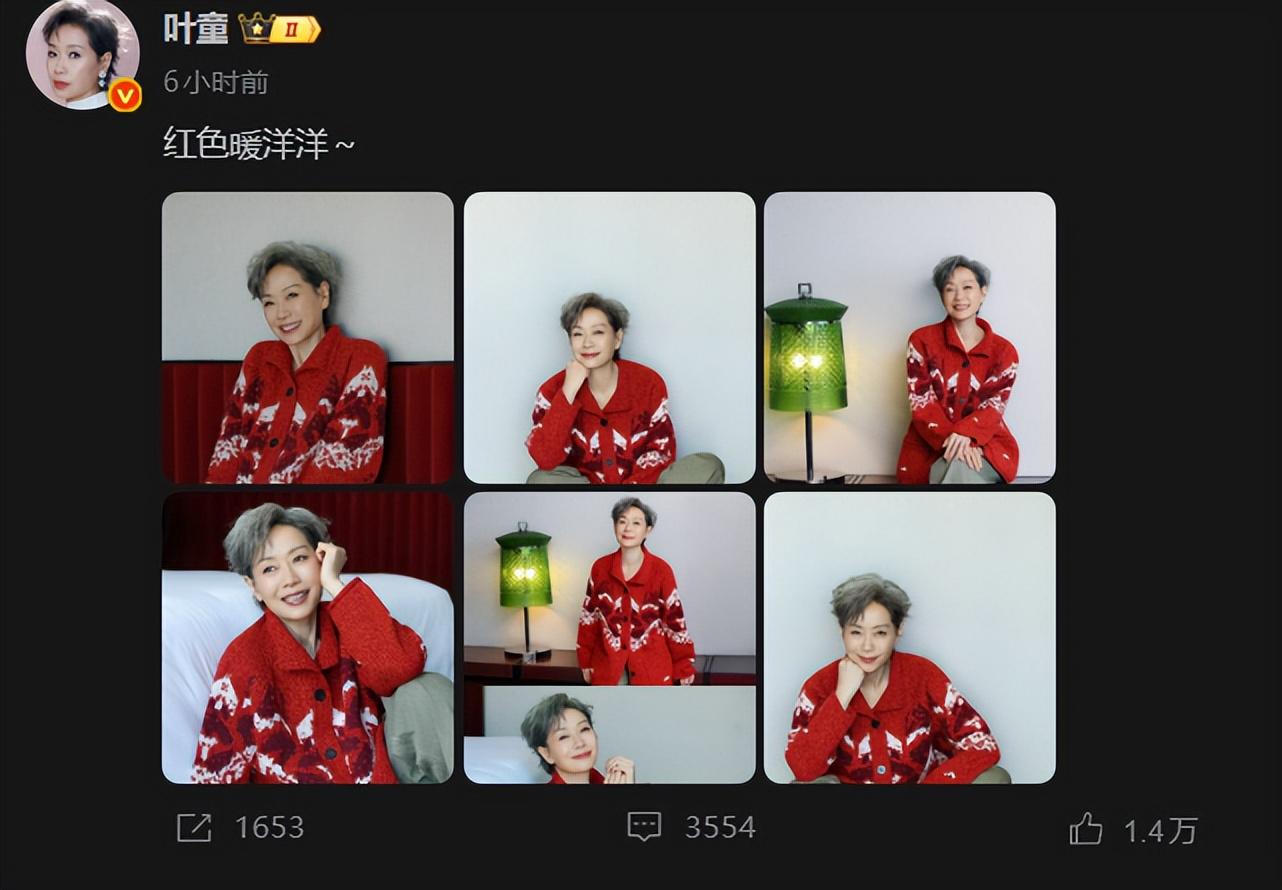Open first photo with red sofa background

[x=308, y=338]
